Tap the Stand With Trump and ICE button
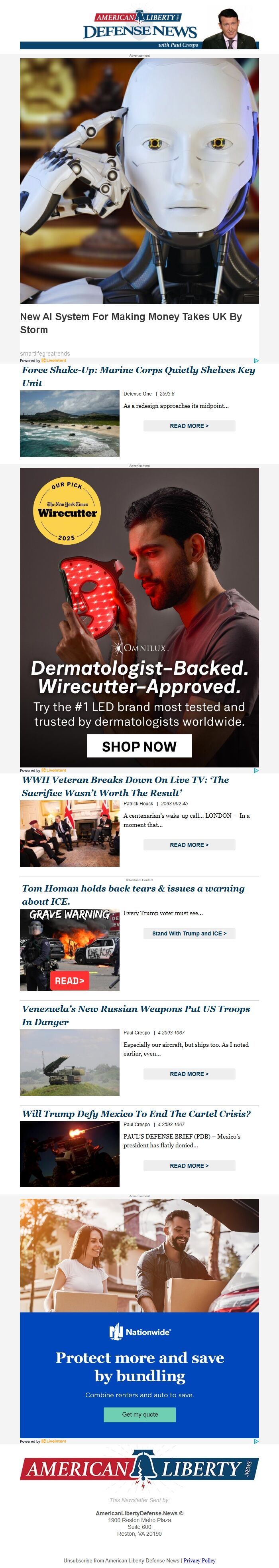 click(189, 933)
